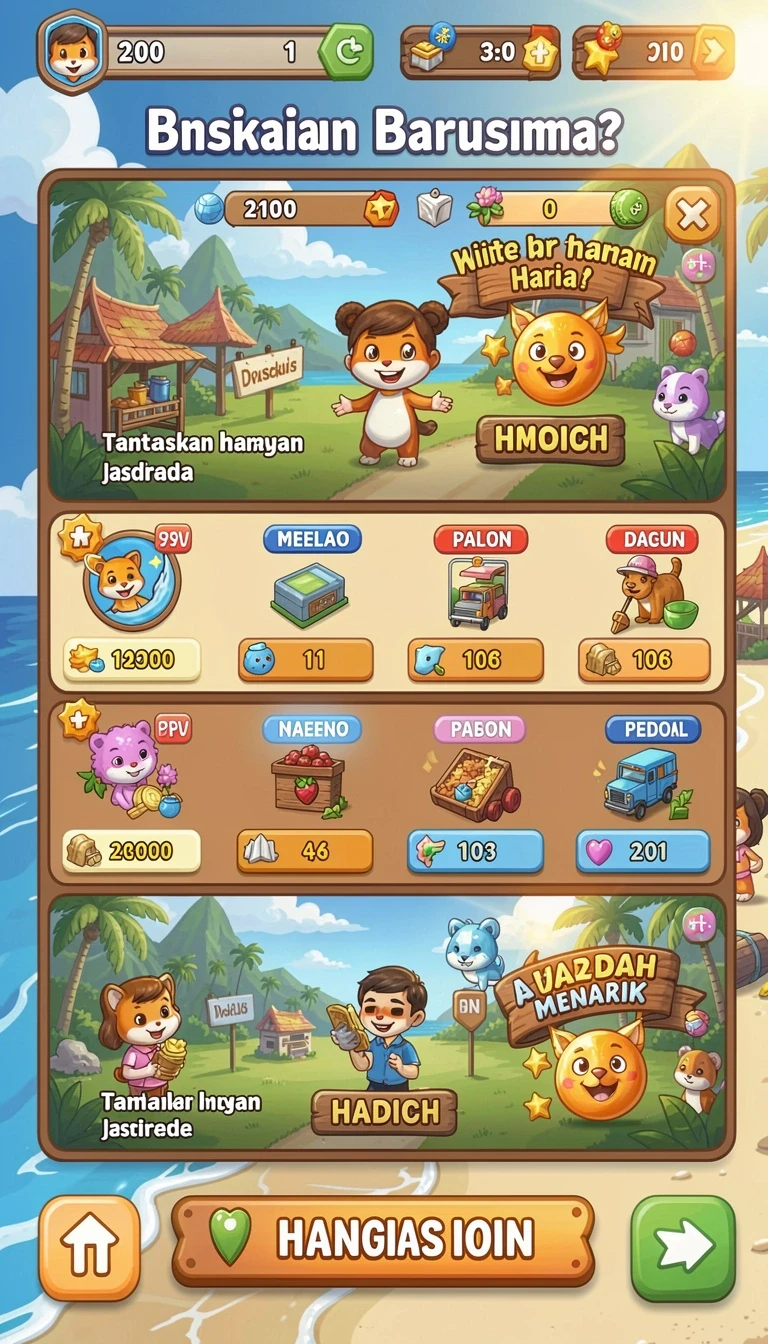
Task: Buy the MEELAO item for 11
Action: [x=306, y=660]
